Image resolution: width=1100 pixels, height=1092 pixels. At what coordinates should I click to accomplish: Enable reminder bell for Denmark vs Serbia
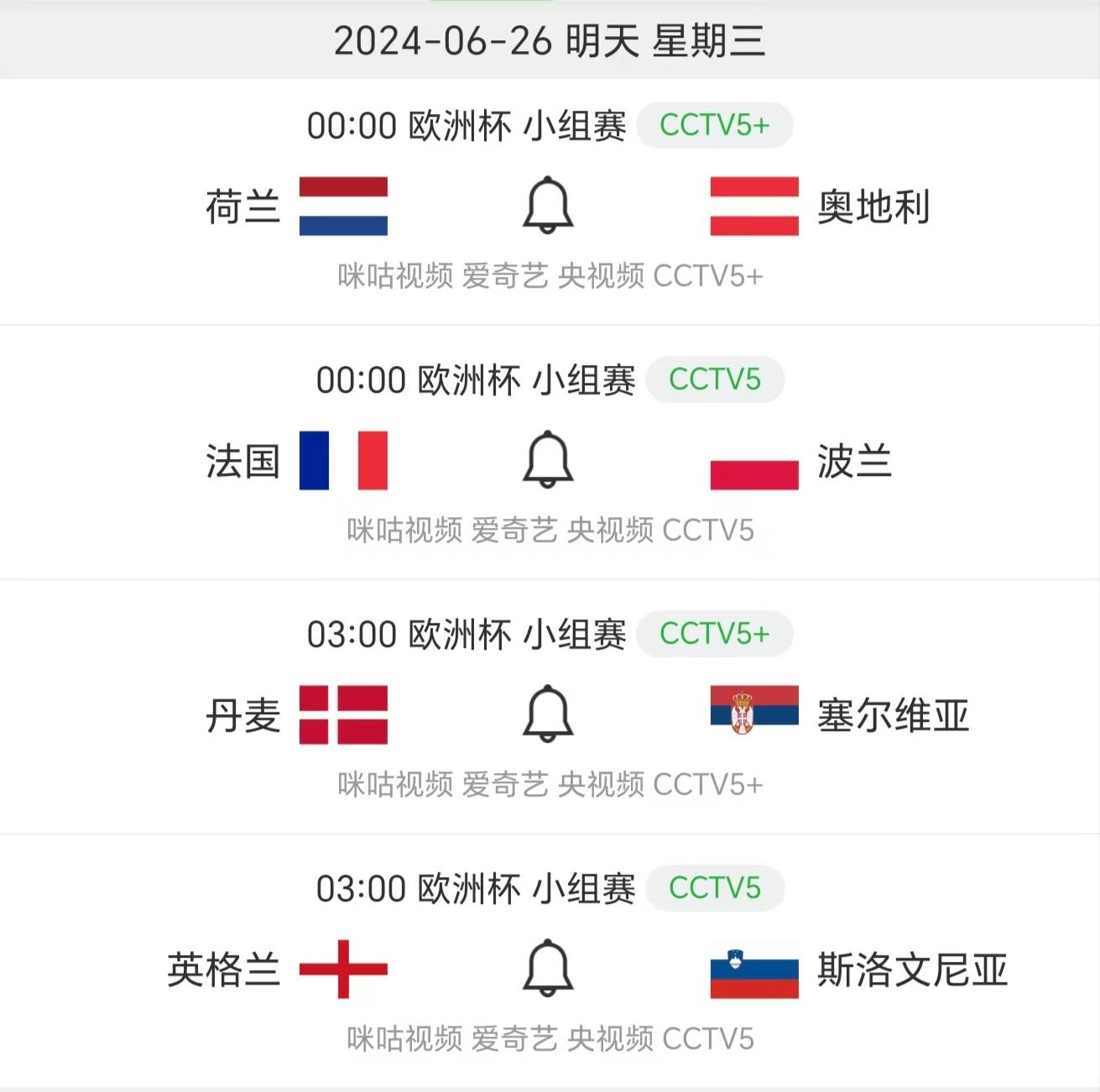548,714
